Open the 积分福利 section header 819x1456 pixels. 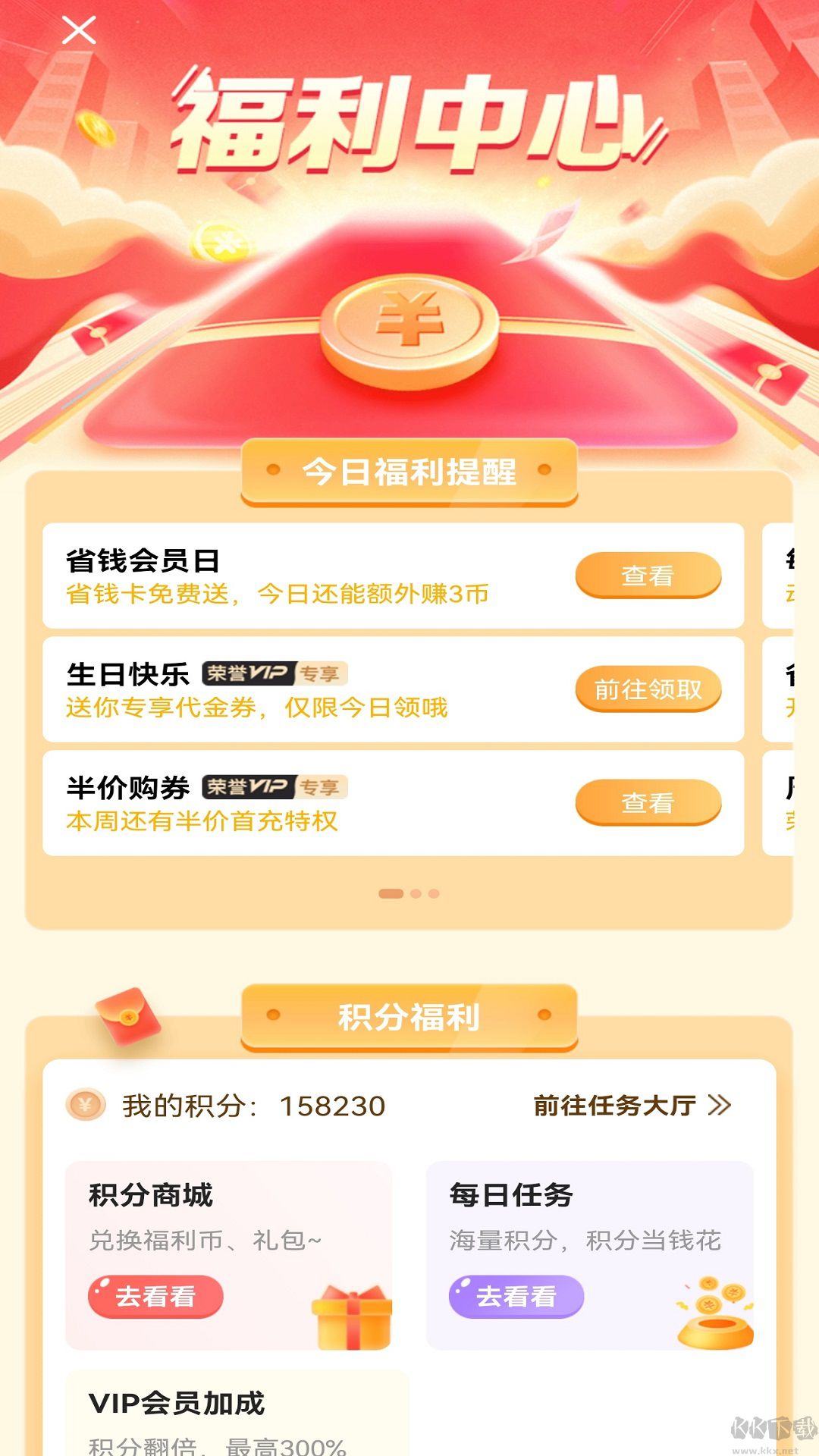pyautogui.click(x=409, y=1018)
